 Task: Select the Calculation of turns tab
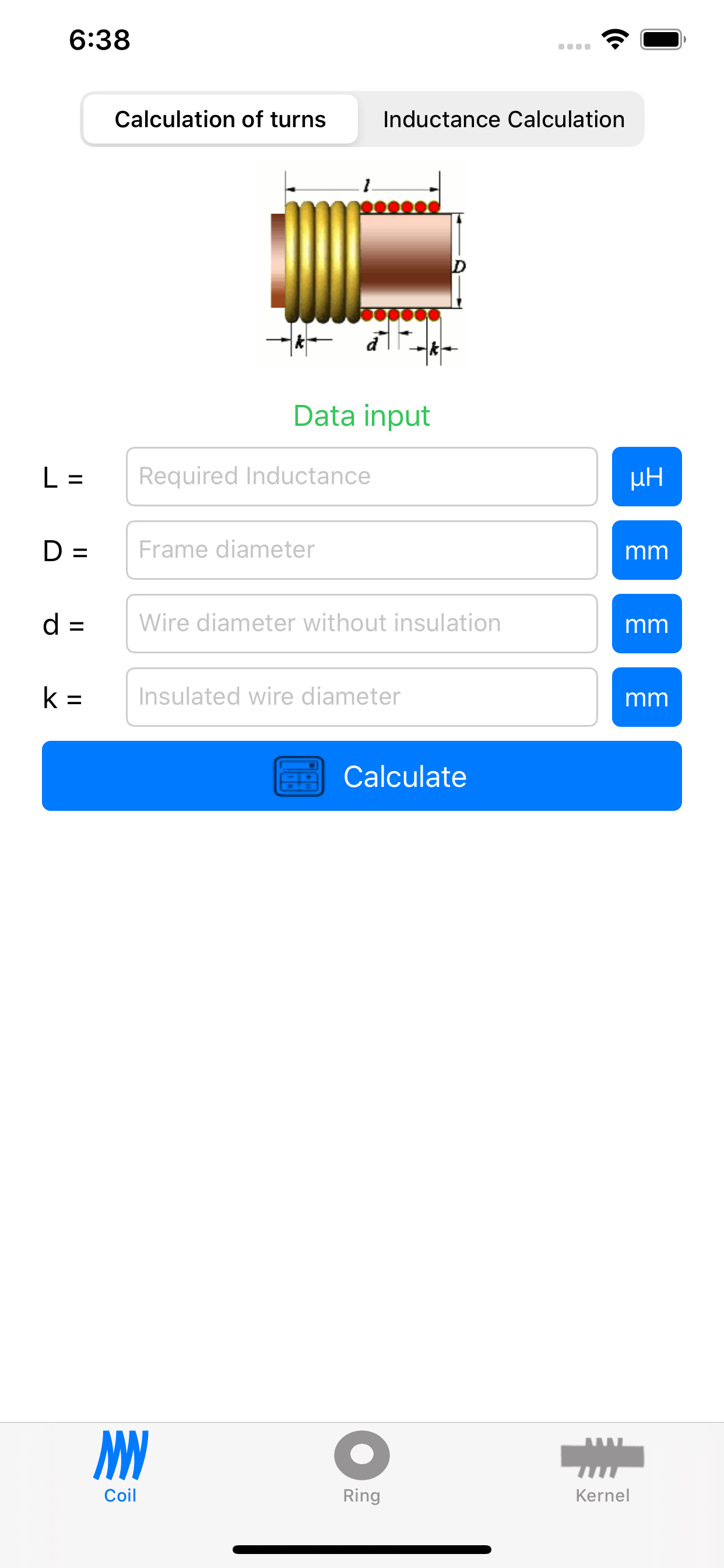tap(220, 120)
